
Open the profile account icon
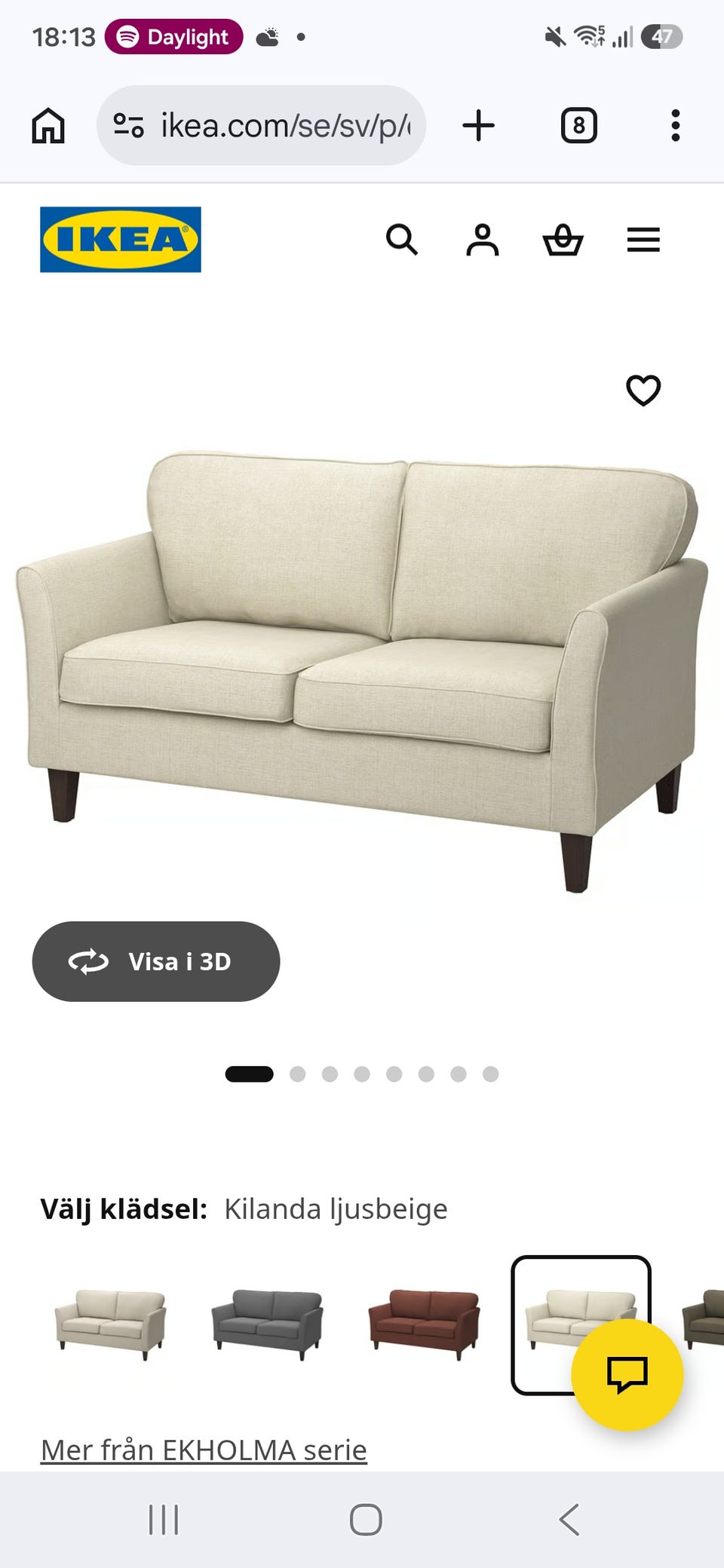[483, 240]
